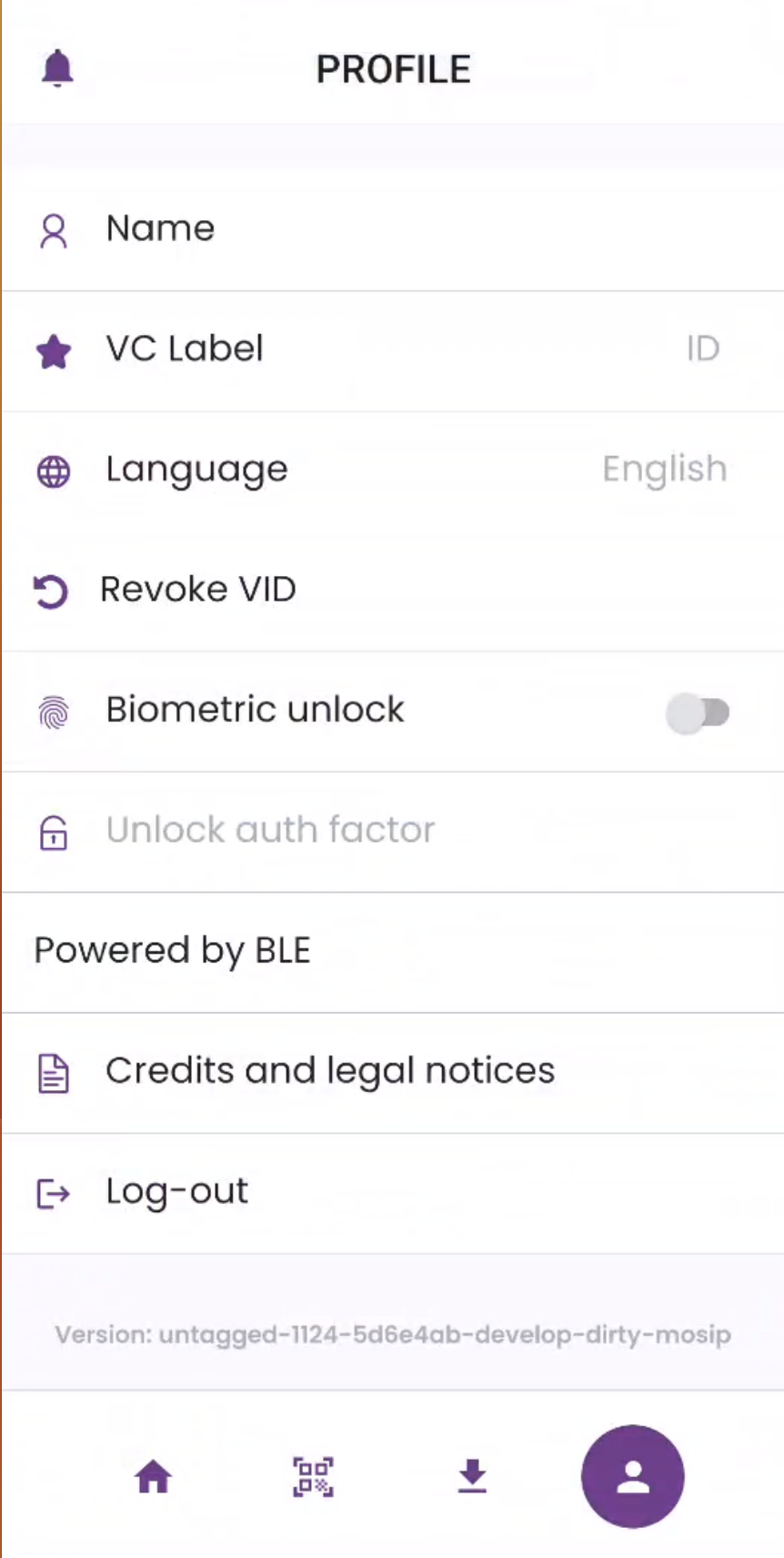Tap Log-out to sign out

(176, 1191)
